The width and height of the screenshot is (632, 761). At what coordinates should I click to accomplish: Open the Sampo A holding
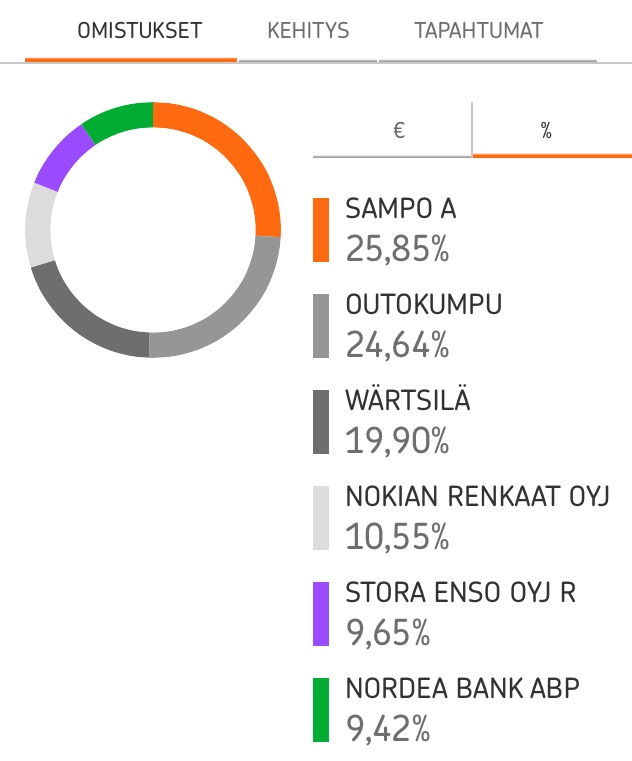400,229
